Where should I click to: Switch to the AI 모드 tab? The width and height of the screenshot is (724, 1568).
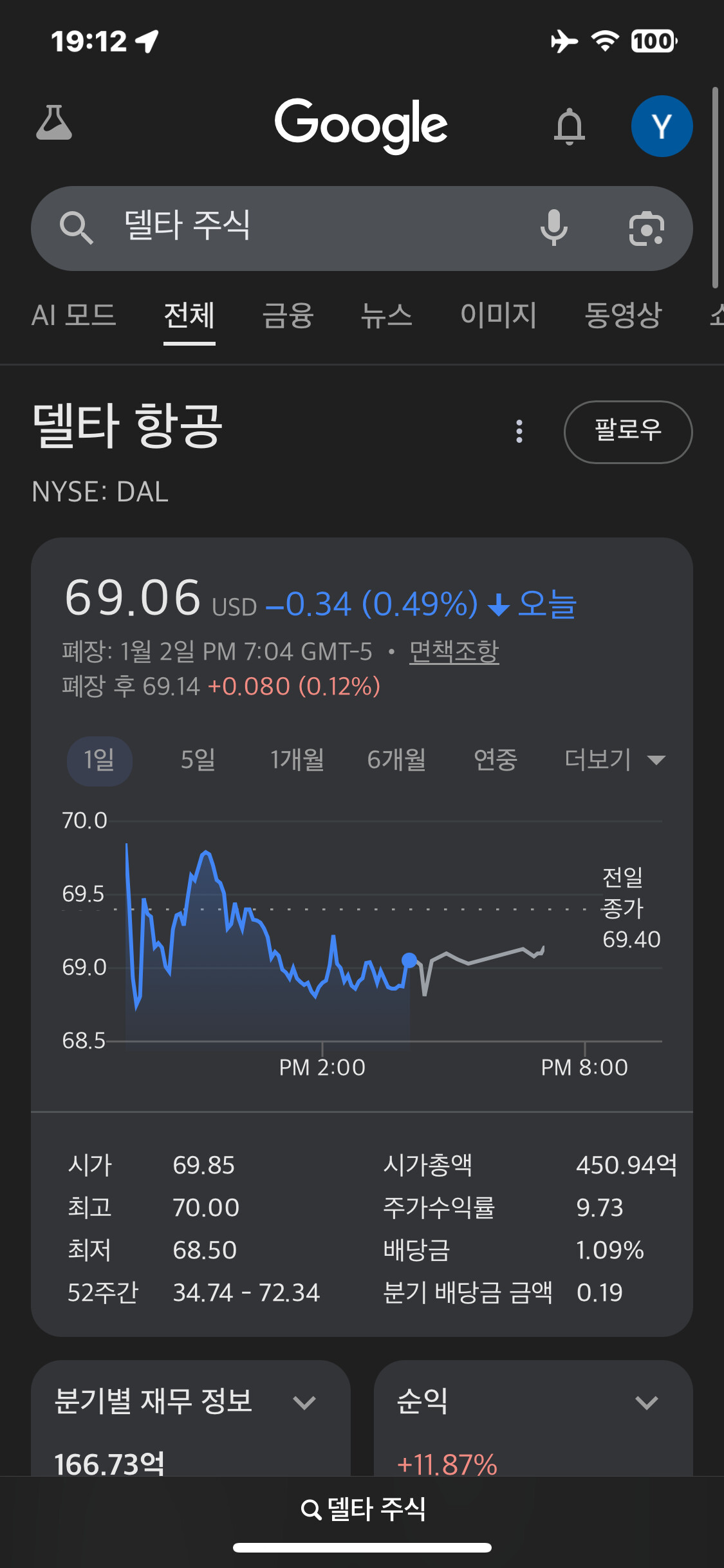coord(74,315)
